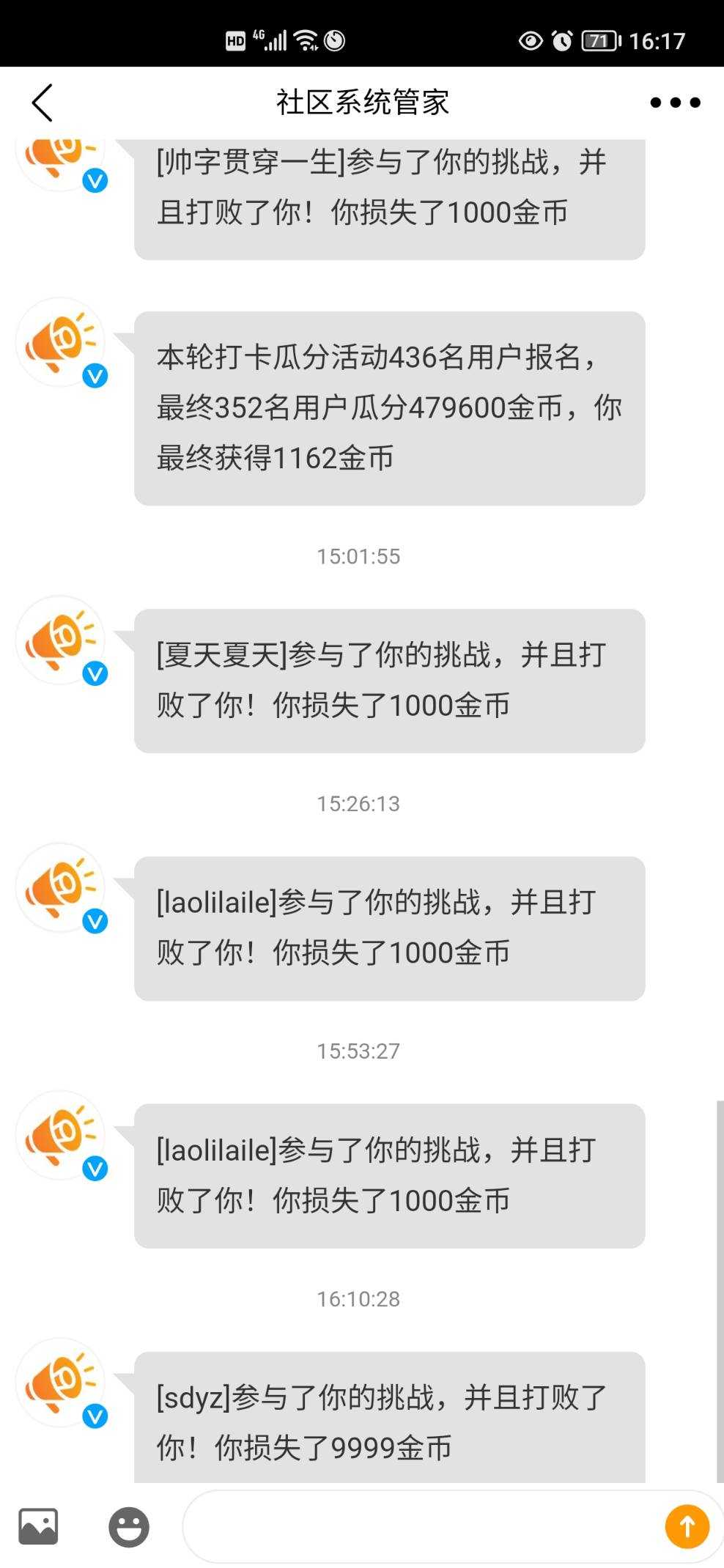Open the three-dot overflow menu
Image resolution: width=724 pixels, height=1568 pixels.
(675, 103)
